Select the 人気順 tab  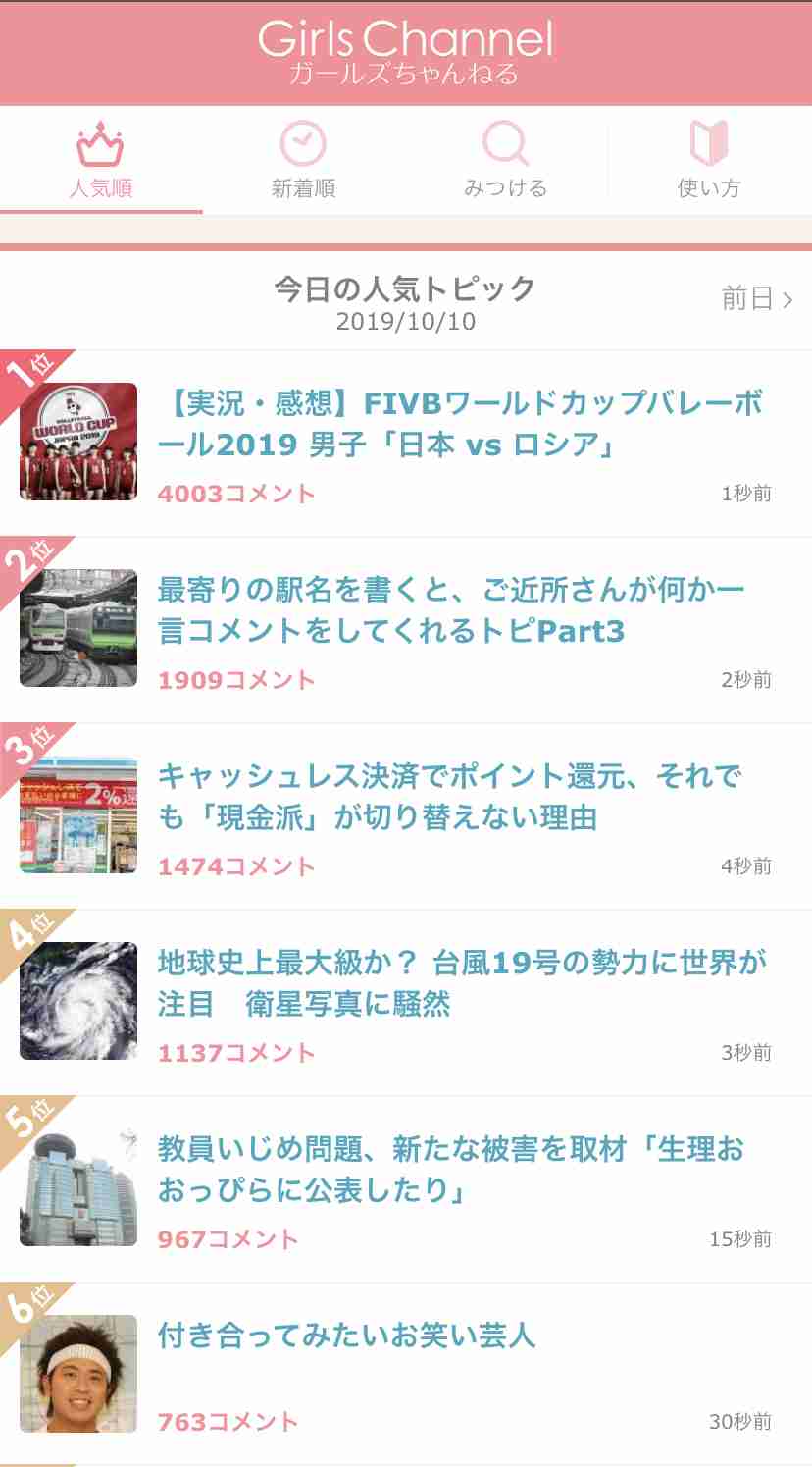[101, 160]
